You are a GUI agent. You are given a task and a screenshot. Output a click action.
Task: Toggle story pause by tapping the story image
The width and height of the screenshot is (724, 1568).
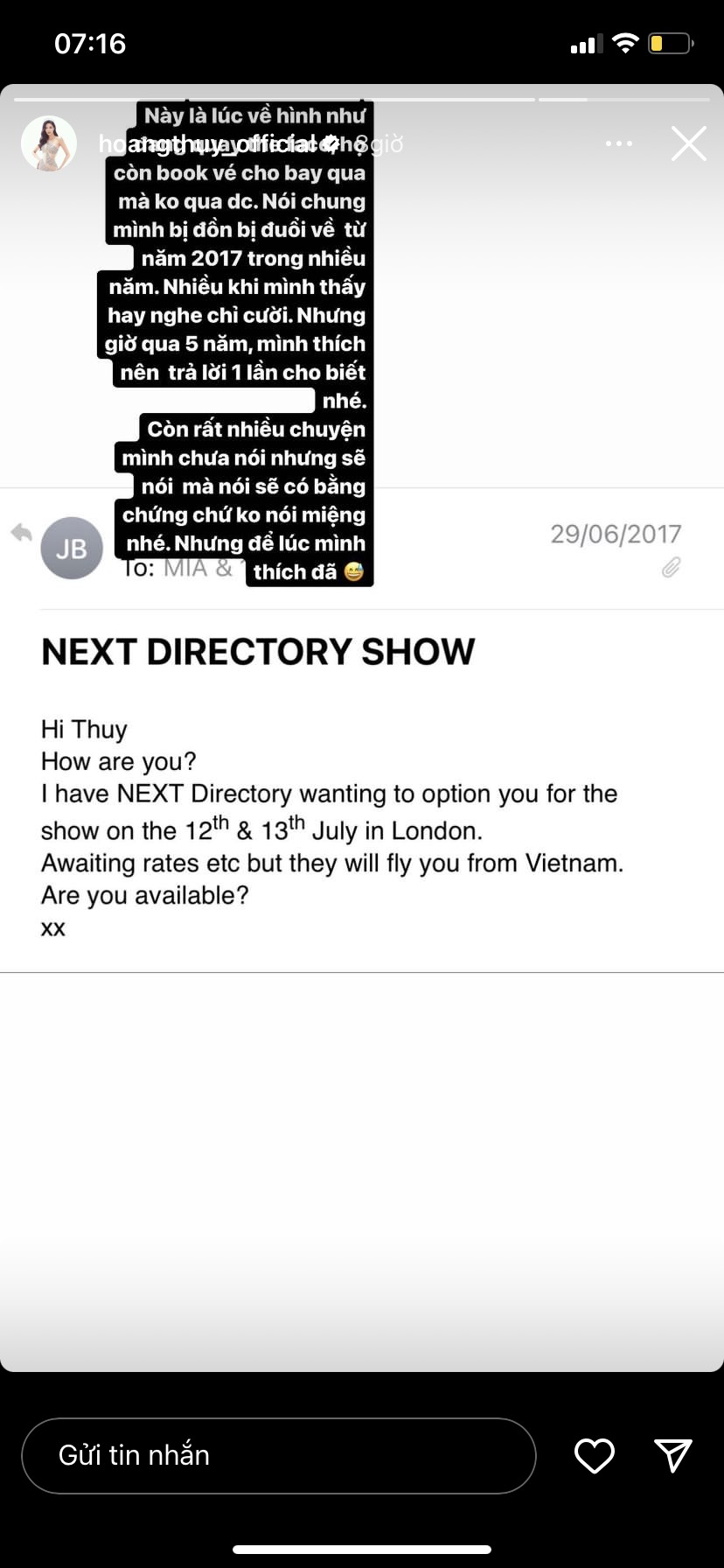pyautogui.click(x=362, y=1137)
